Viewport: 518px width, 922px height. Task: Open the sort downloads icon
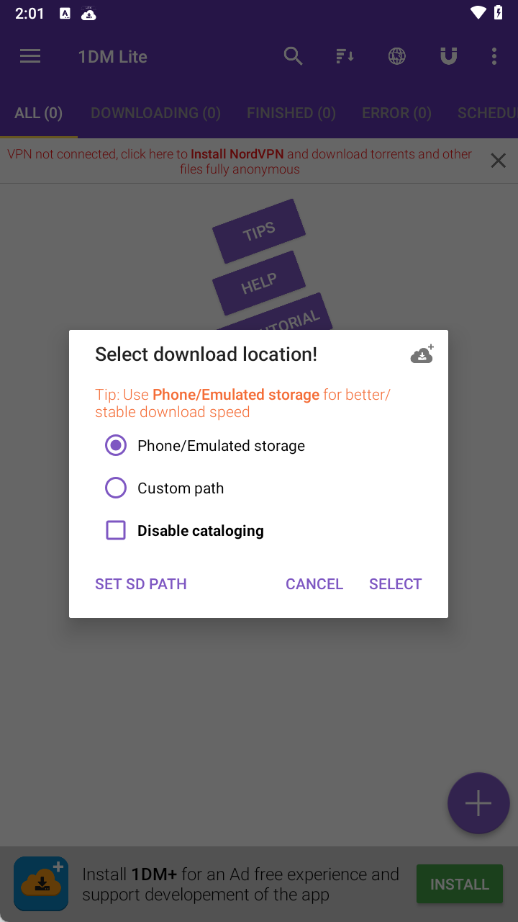point(345,56)
